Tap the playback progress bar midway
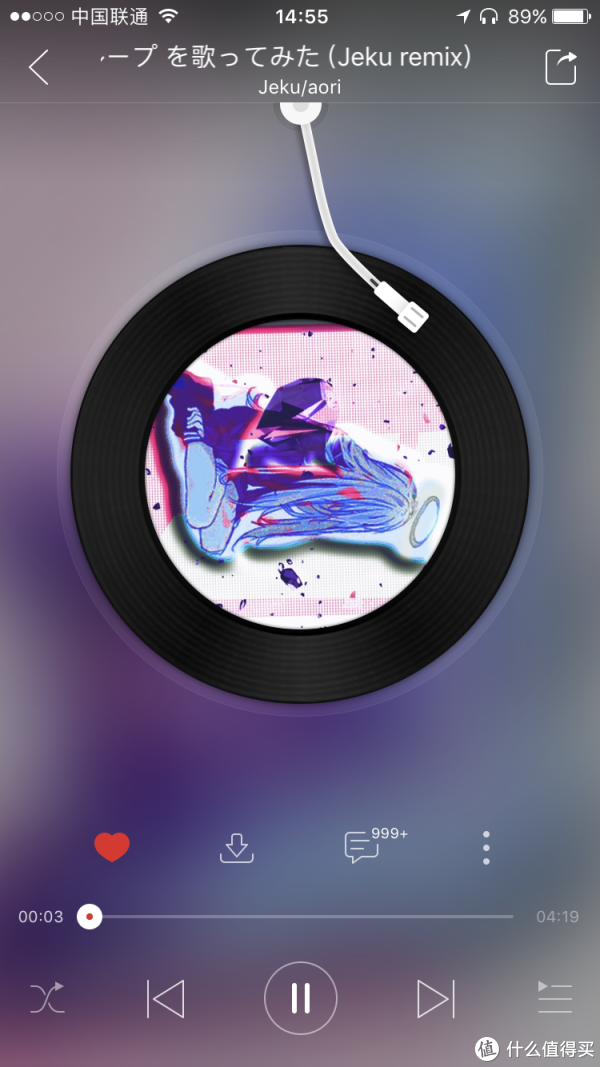The image size is (600, 1067). pyautogui.click(x=300, y=916)
